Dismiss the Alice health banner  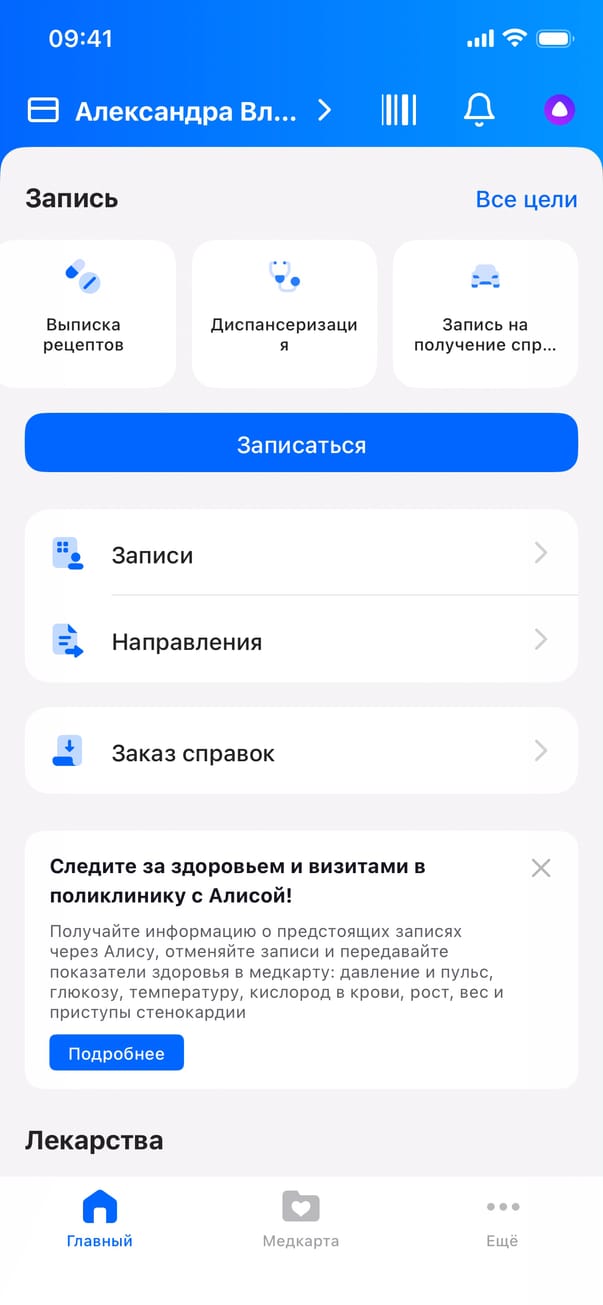point(541,868)
